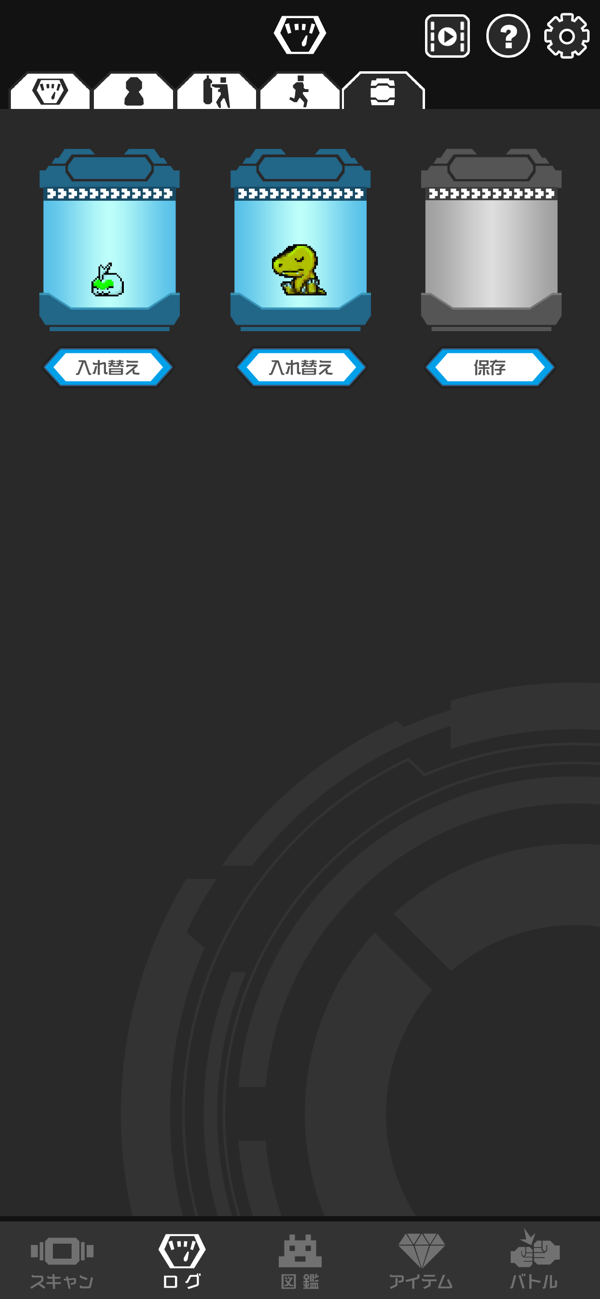The width and height of the screenshot is (600, 1299).
Task: Select the ログ tab
Action: 182,1262
